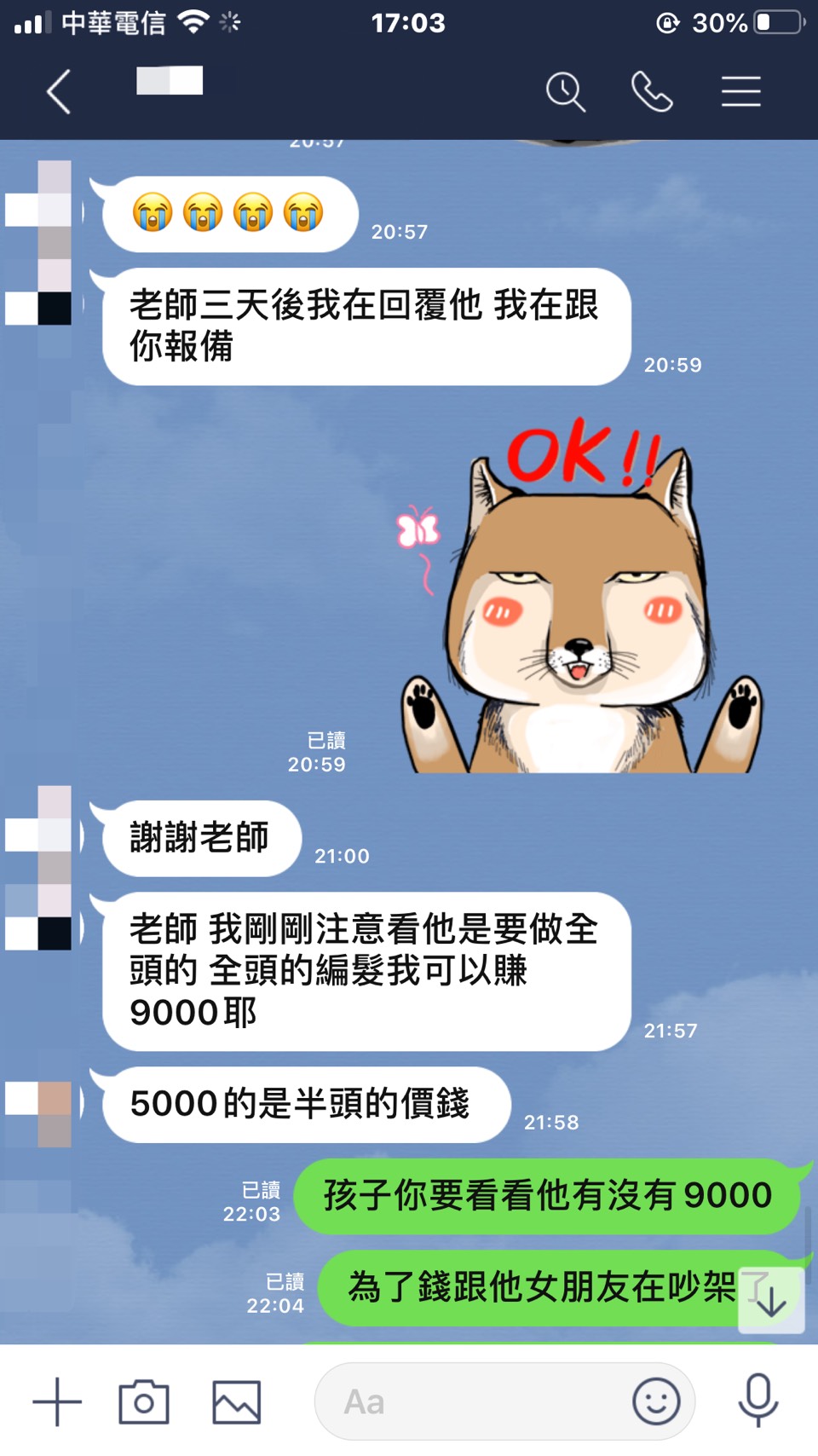Record a voice message with the microphone
Viewport: 818px width, 1456px height.
(758, 1401)
